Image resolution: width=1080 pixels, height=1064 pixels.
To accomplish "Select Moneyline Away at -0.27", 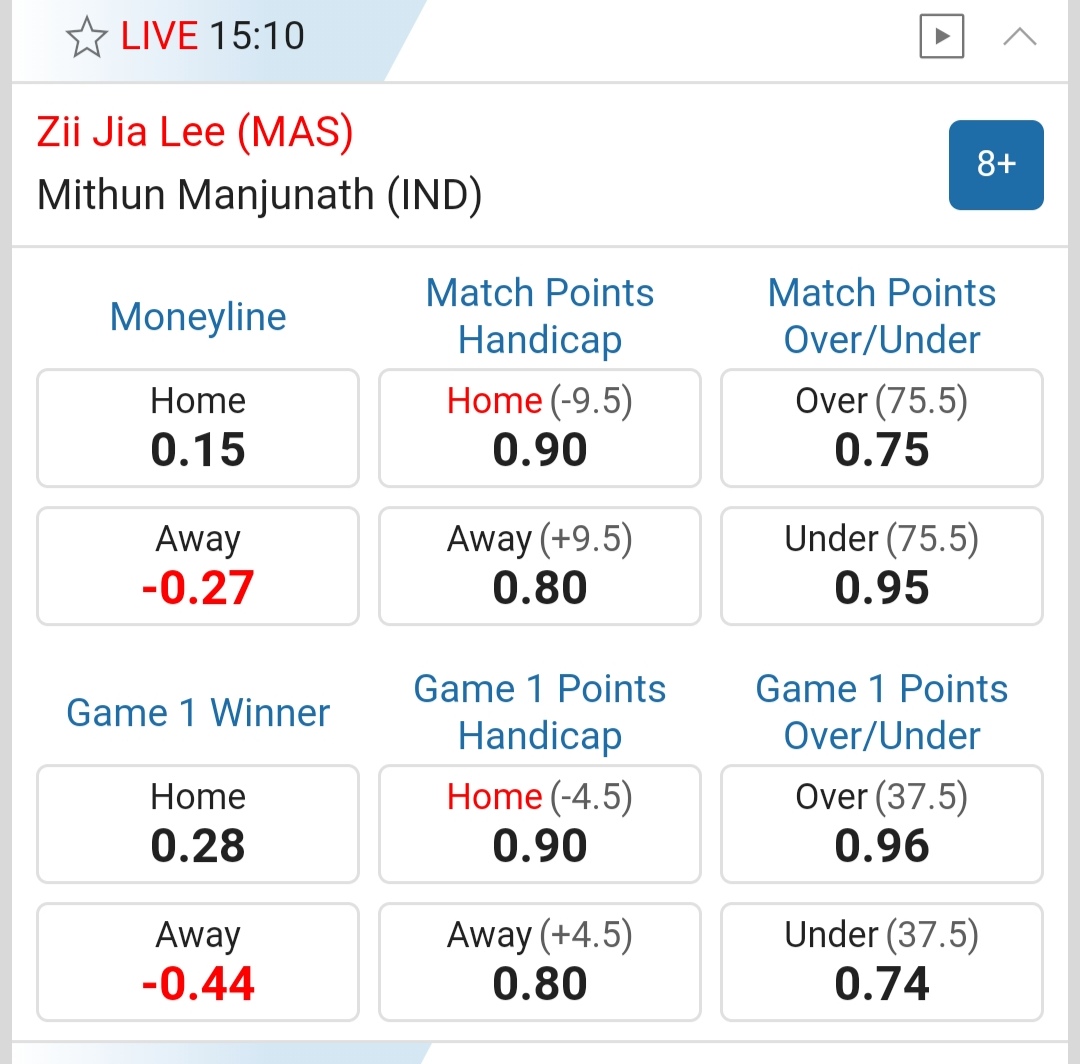I will pos(198,566).
